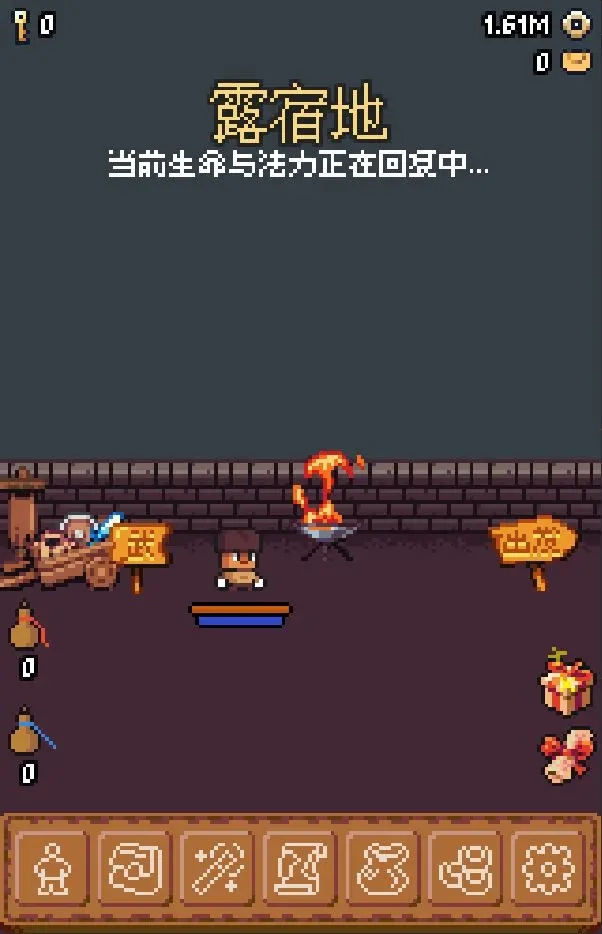Use the red health potion
The width and height of the screenshot is (602, 934).
coord(28,632)
